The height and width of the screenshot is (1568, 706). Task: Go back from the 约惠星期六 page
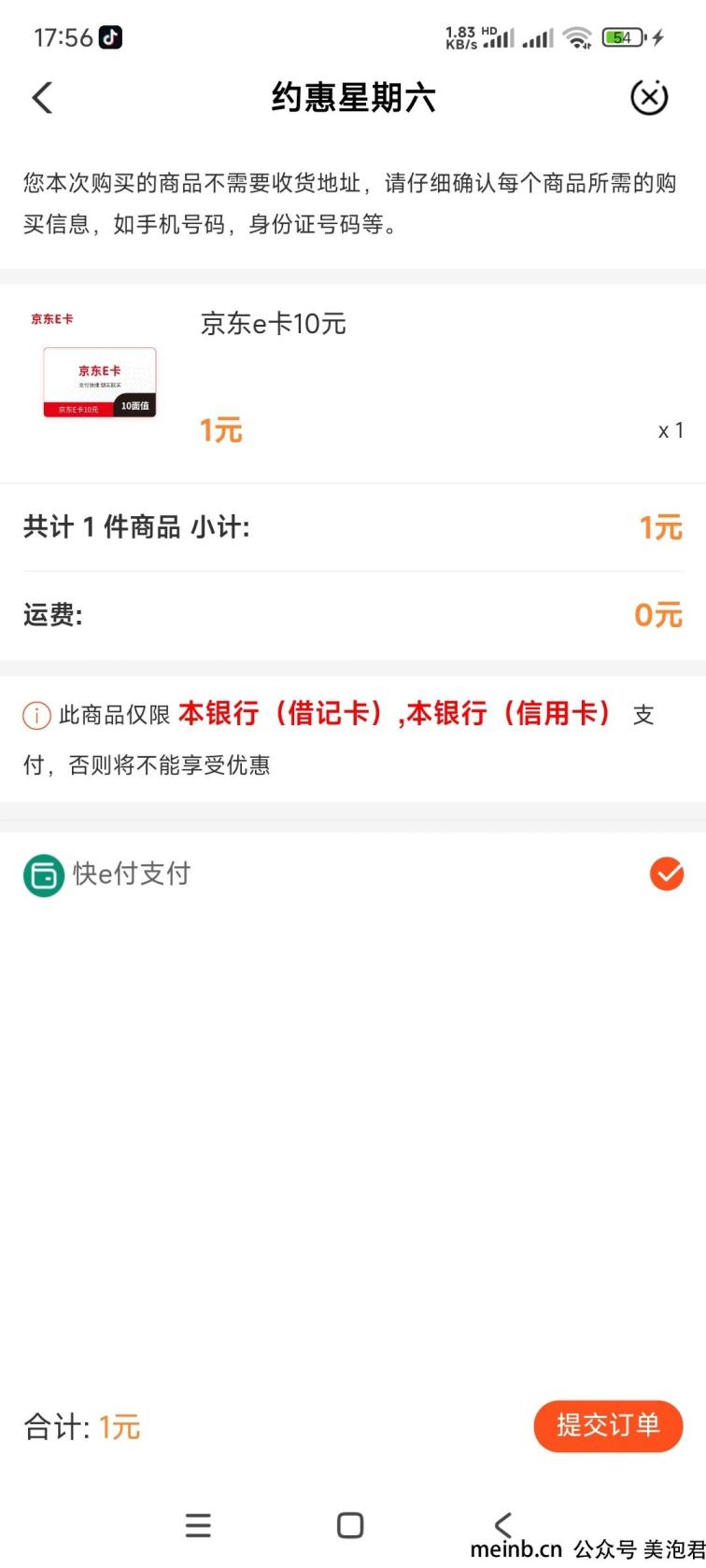click(42, 98)
